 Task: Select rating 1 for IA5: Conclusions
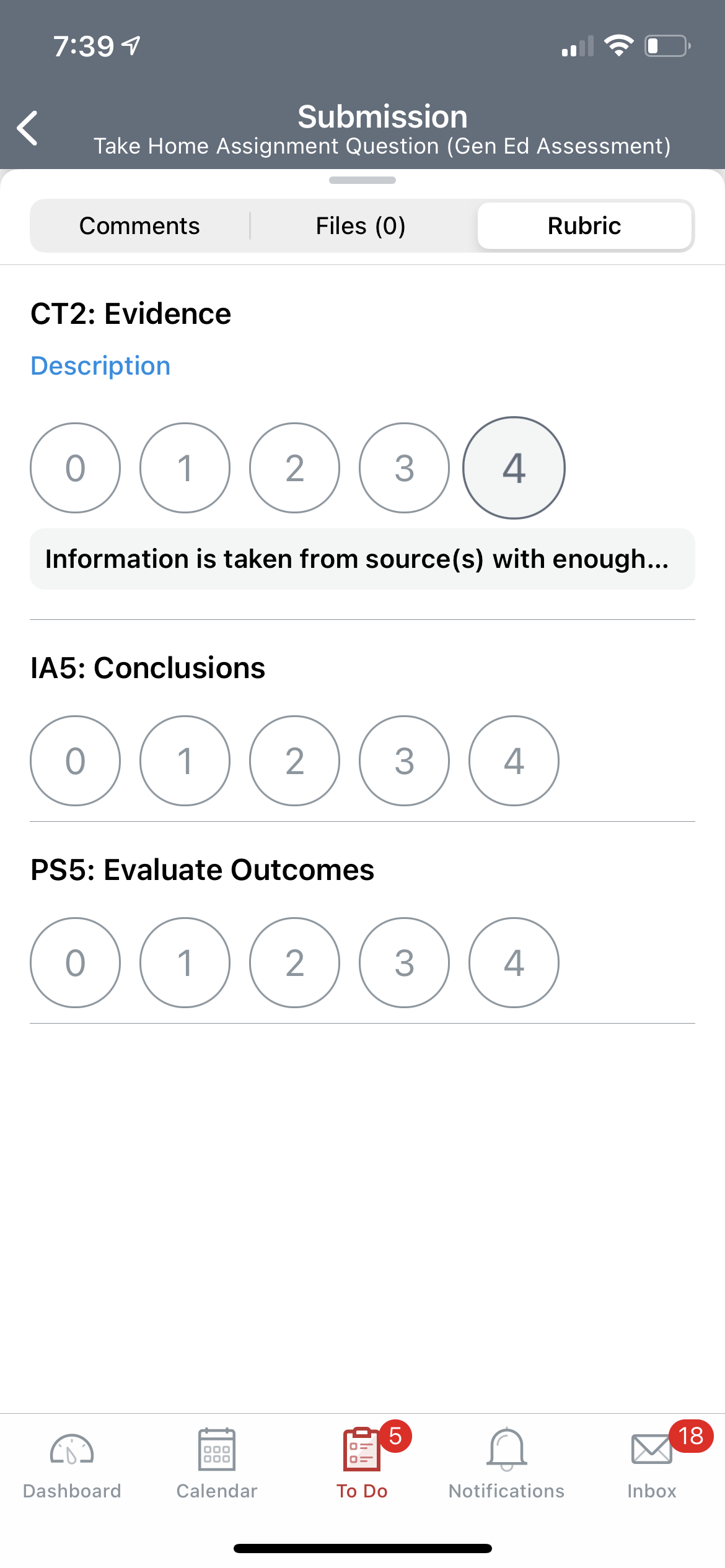tap(185, 760)
